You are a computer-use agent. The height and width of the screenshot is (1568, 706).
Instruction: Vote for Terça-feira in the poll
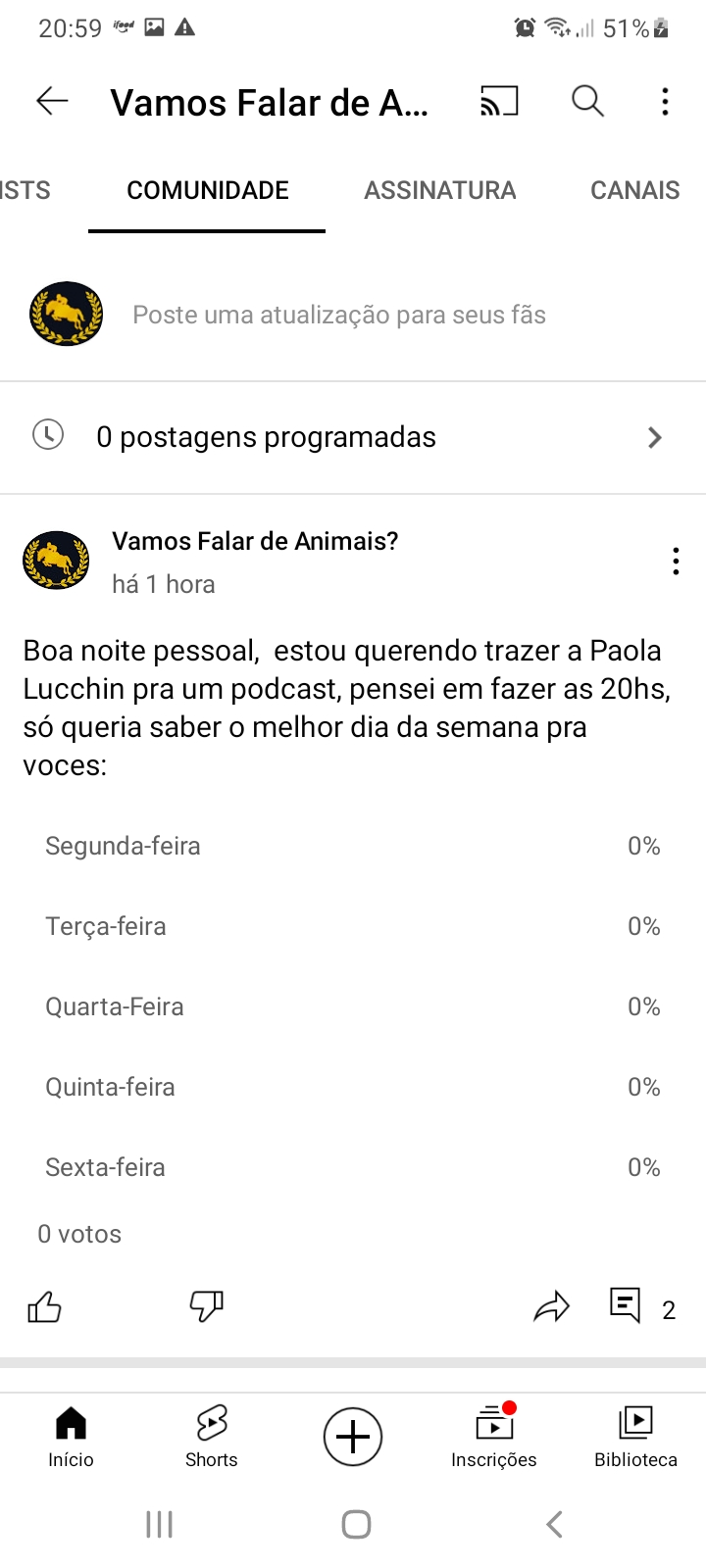click(353, 926)
